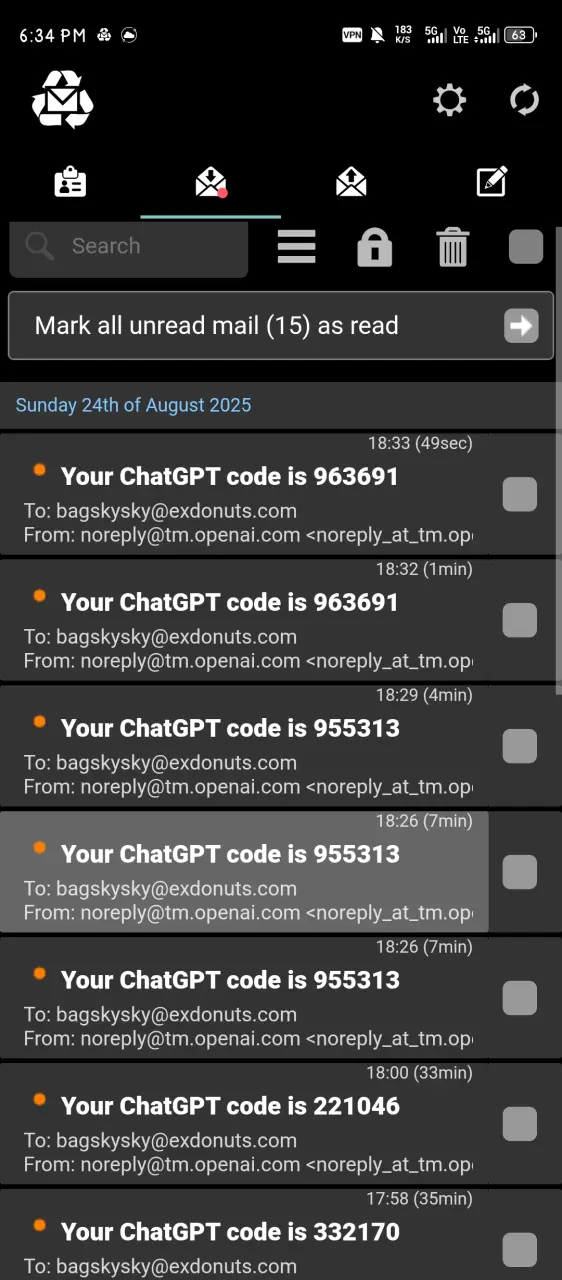Screen dimensions: 562x1280
Task: Tap the Search field
Action: (129, 247)
